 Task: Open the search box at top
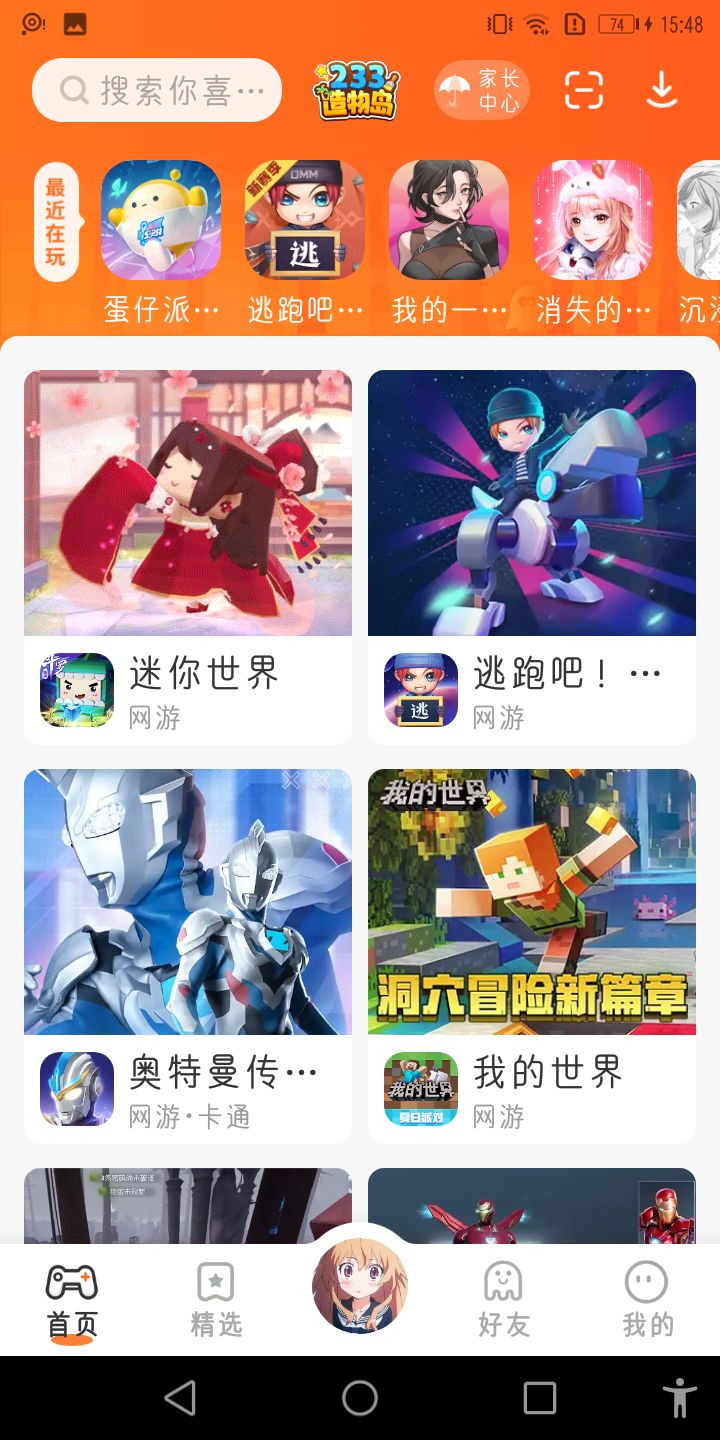157,91
